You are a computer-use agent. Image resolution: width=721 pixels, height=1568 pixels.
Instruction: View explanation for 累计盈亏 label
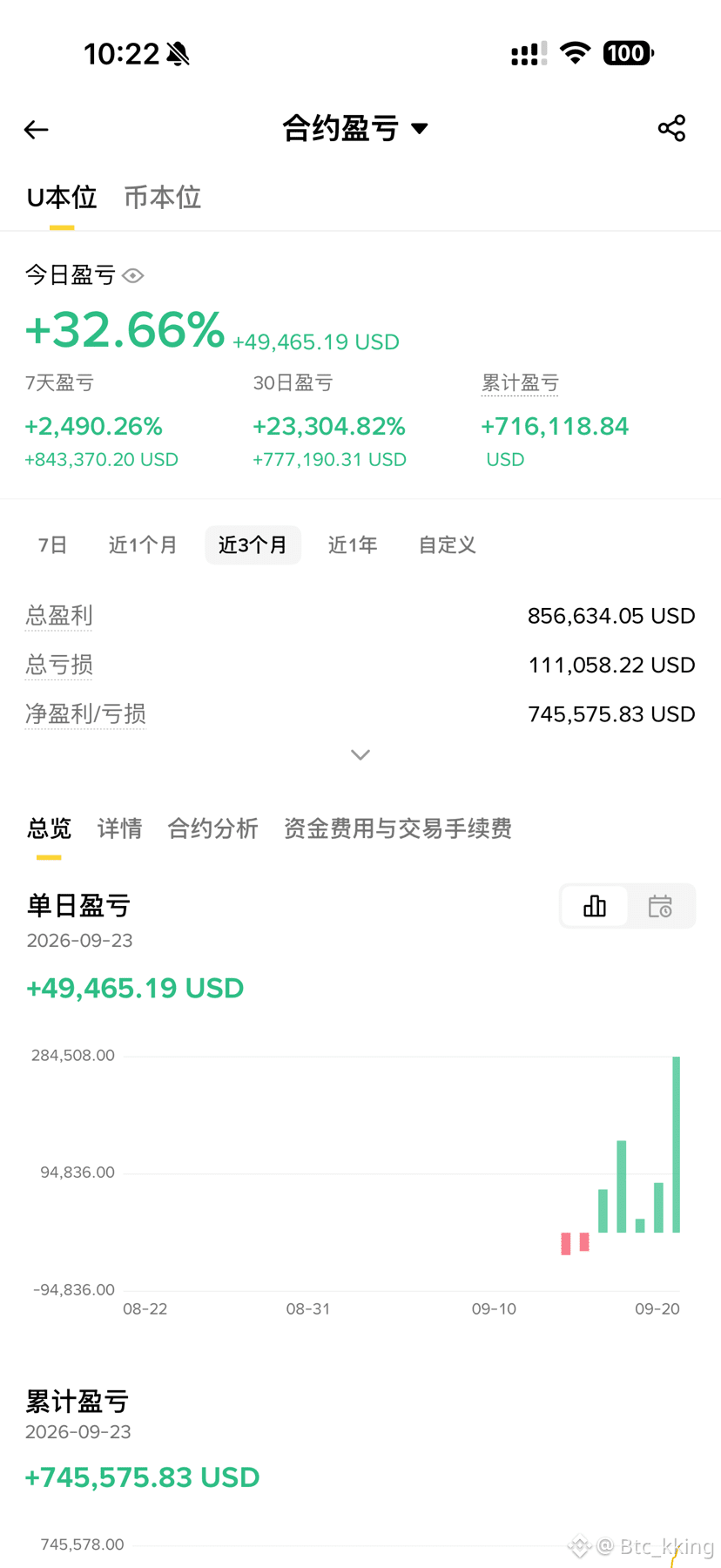coord(520,383)
